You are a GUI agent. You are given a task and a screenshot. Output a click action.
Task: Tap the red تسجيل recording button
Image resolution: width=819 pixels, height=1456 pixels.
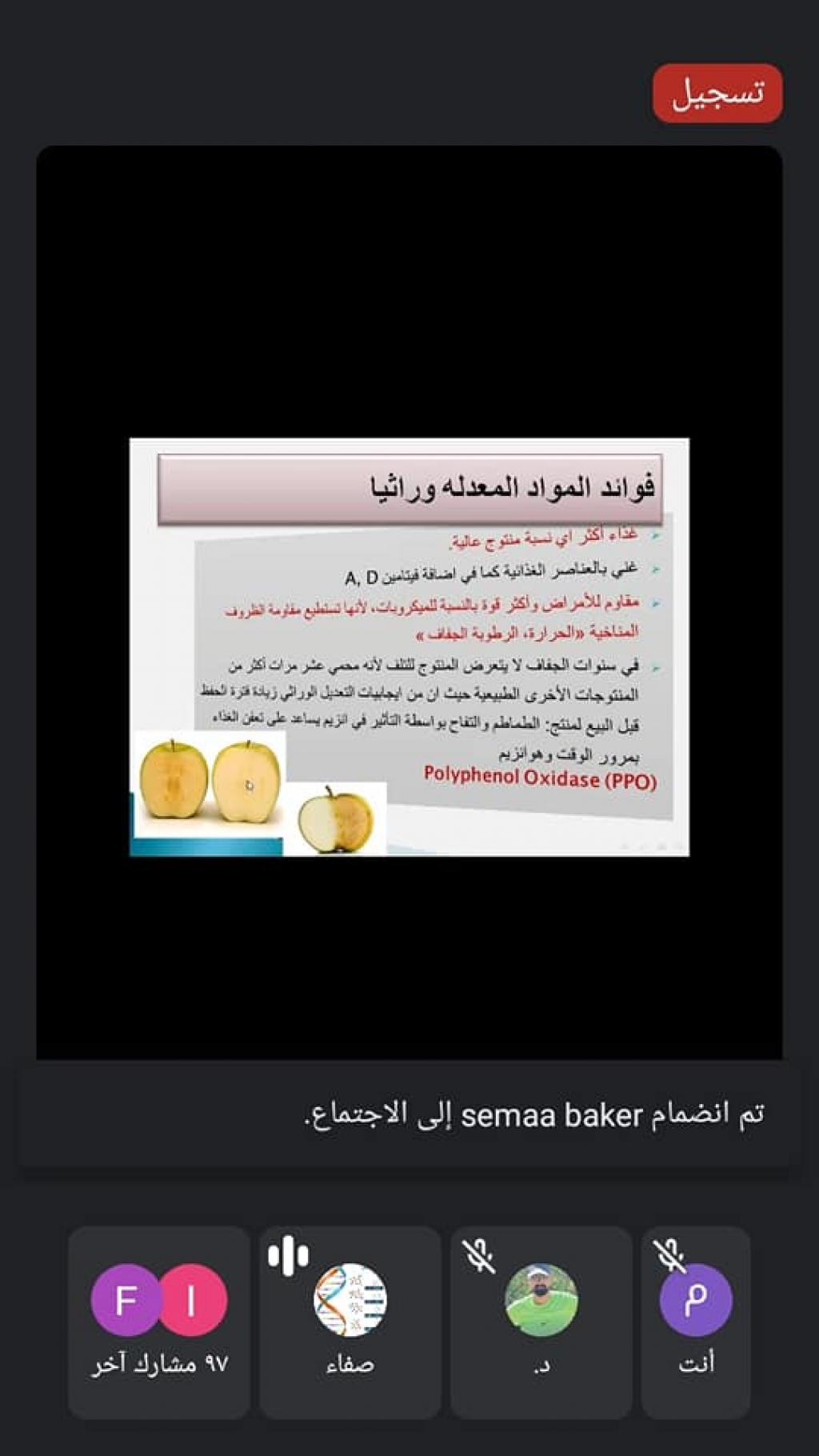717,94
